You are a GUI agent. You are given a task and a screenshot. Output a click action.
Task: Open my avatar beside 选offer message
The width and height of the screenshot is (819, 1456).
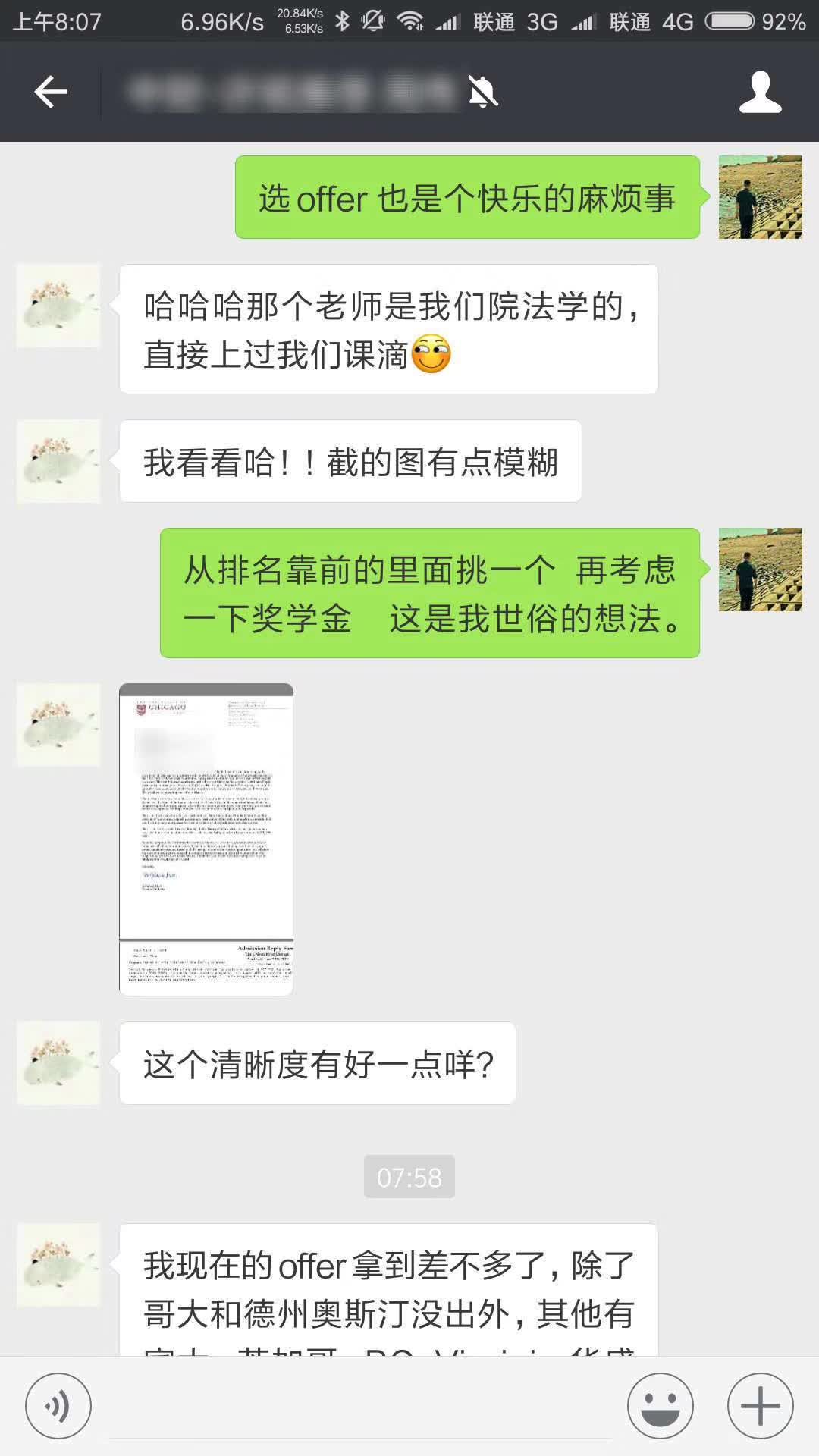coord(760,197)
